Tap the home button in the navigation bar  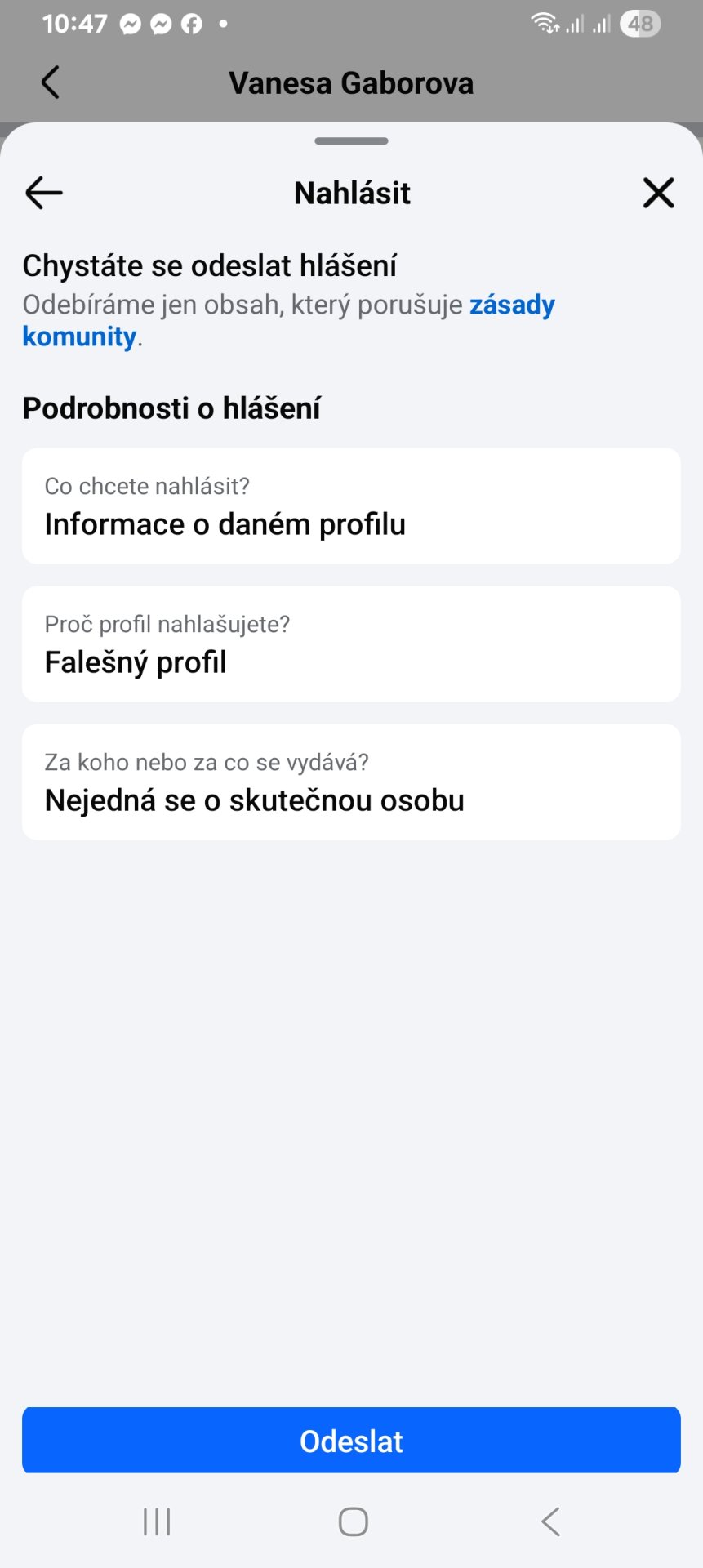tap(352, 1521)
